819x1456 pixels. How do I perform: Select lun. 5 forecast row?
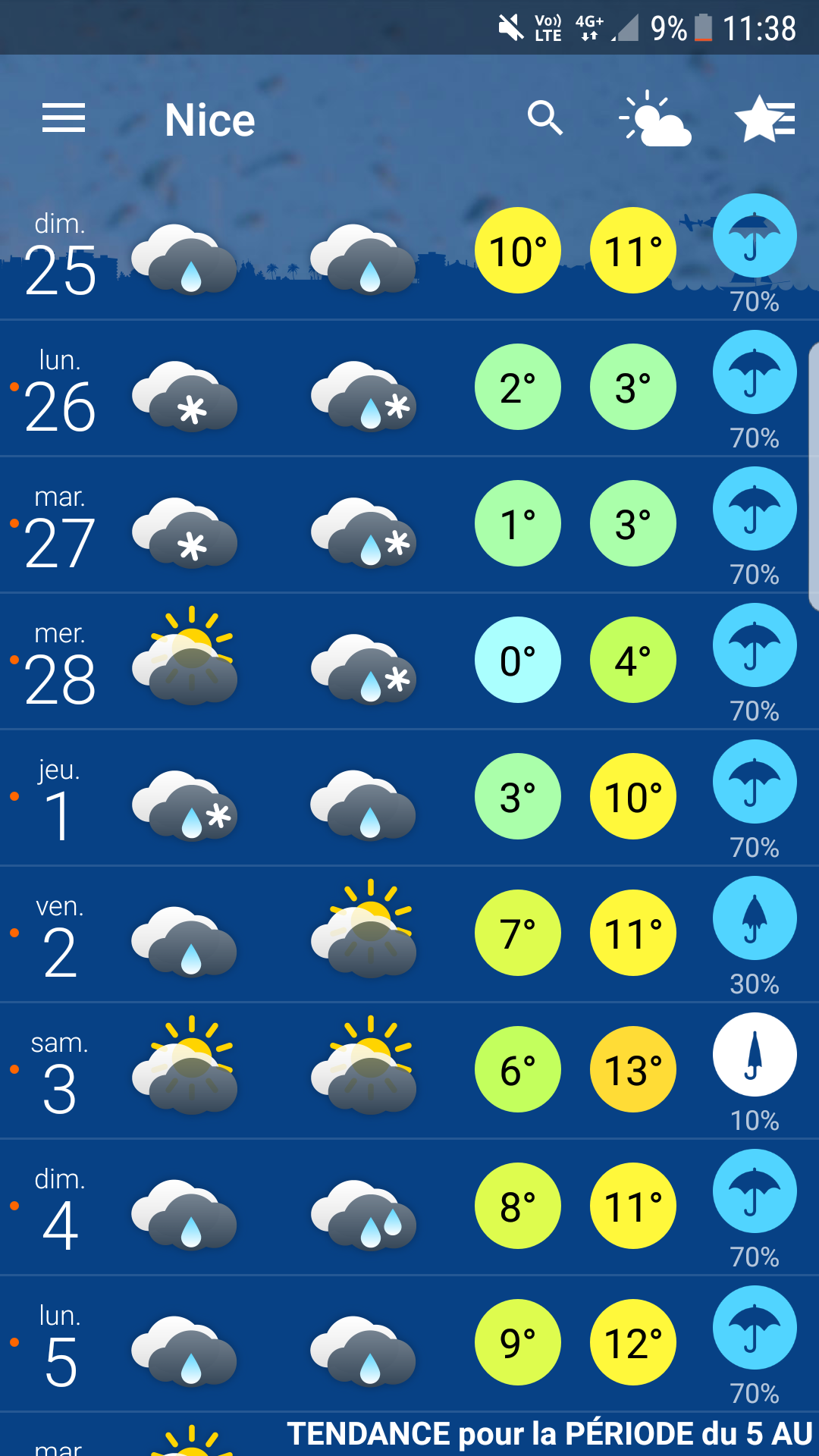[x=409, y=1344]
